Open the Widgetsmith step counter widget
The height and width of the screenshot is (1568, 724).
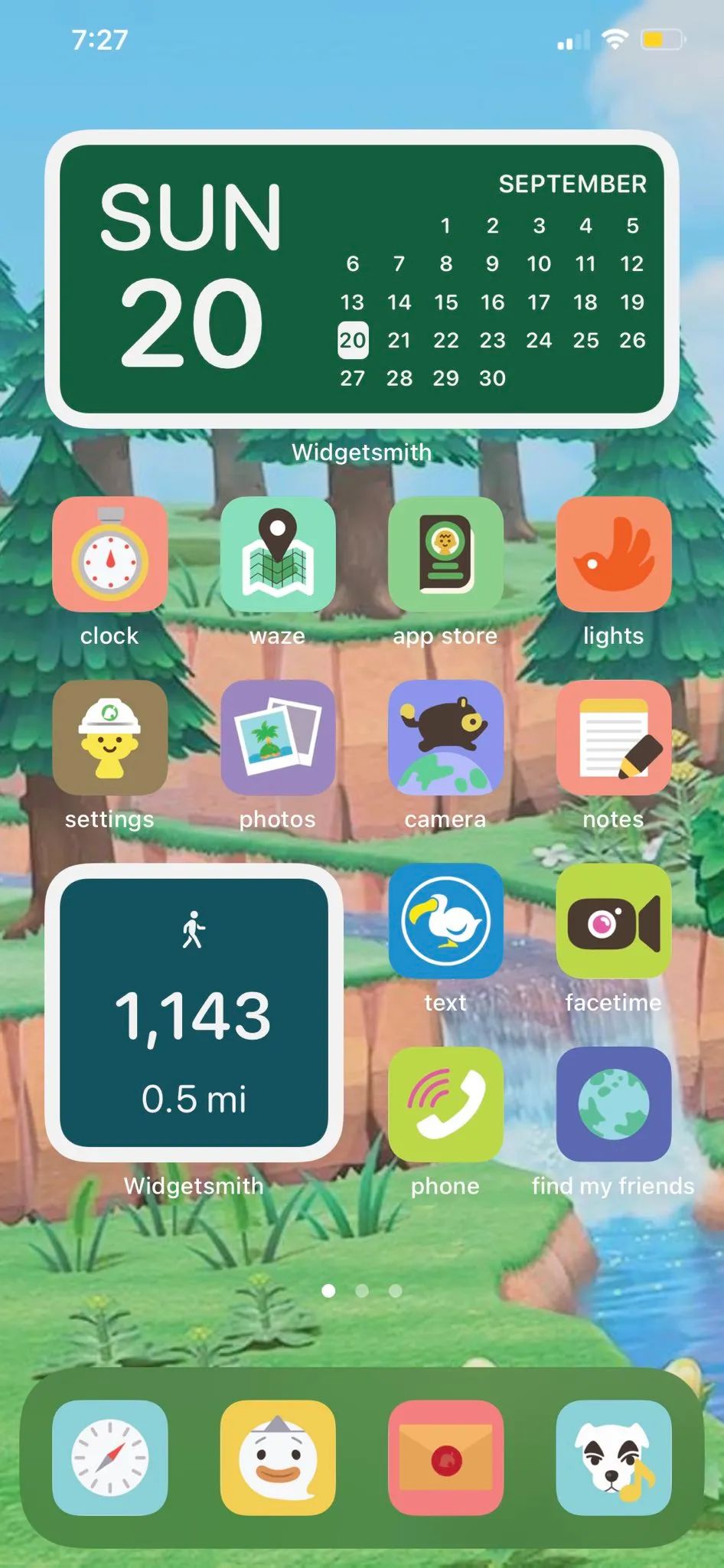194,1012
